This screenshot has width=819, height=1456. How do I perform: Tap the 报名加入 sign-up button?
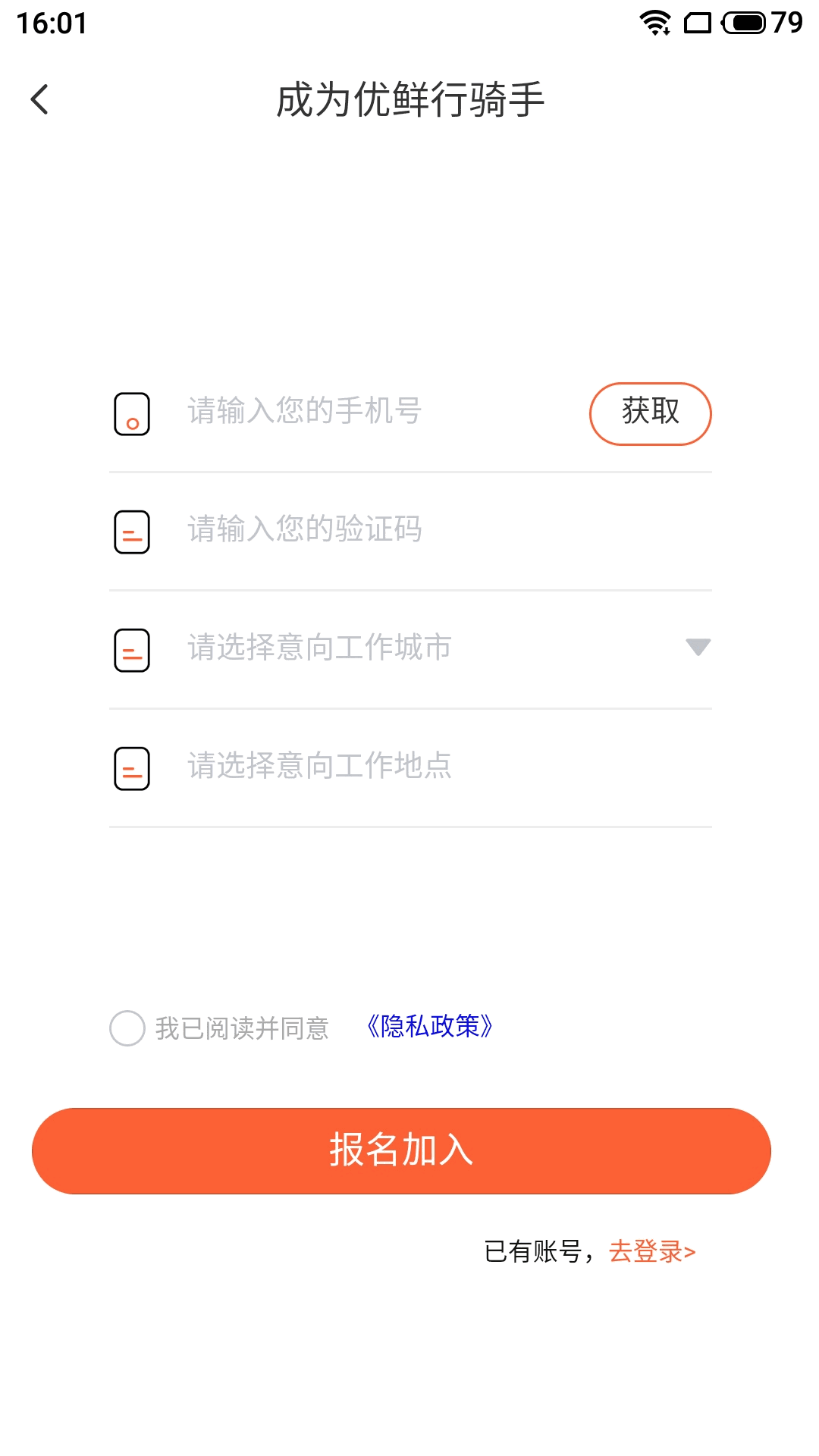click(401, 1150)
